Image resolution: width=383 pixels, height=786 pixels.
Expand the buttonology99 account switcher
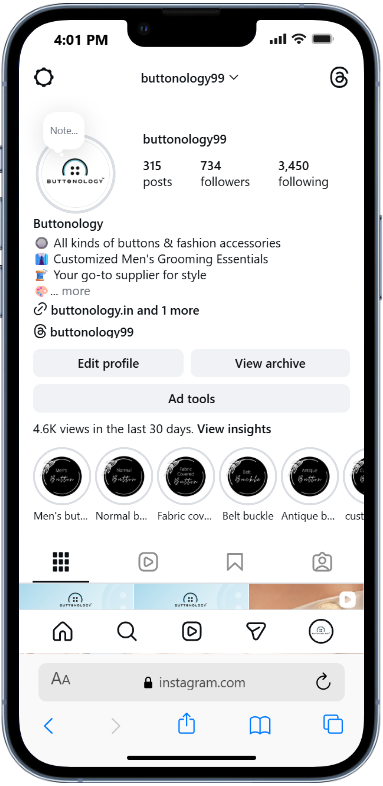tap(189, 78)
